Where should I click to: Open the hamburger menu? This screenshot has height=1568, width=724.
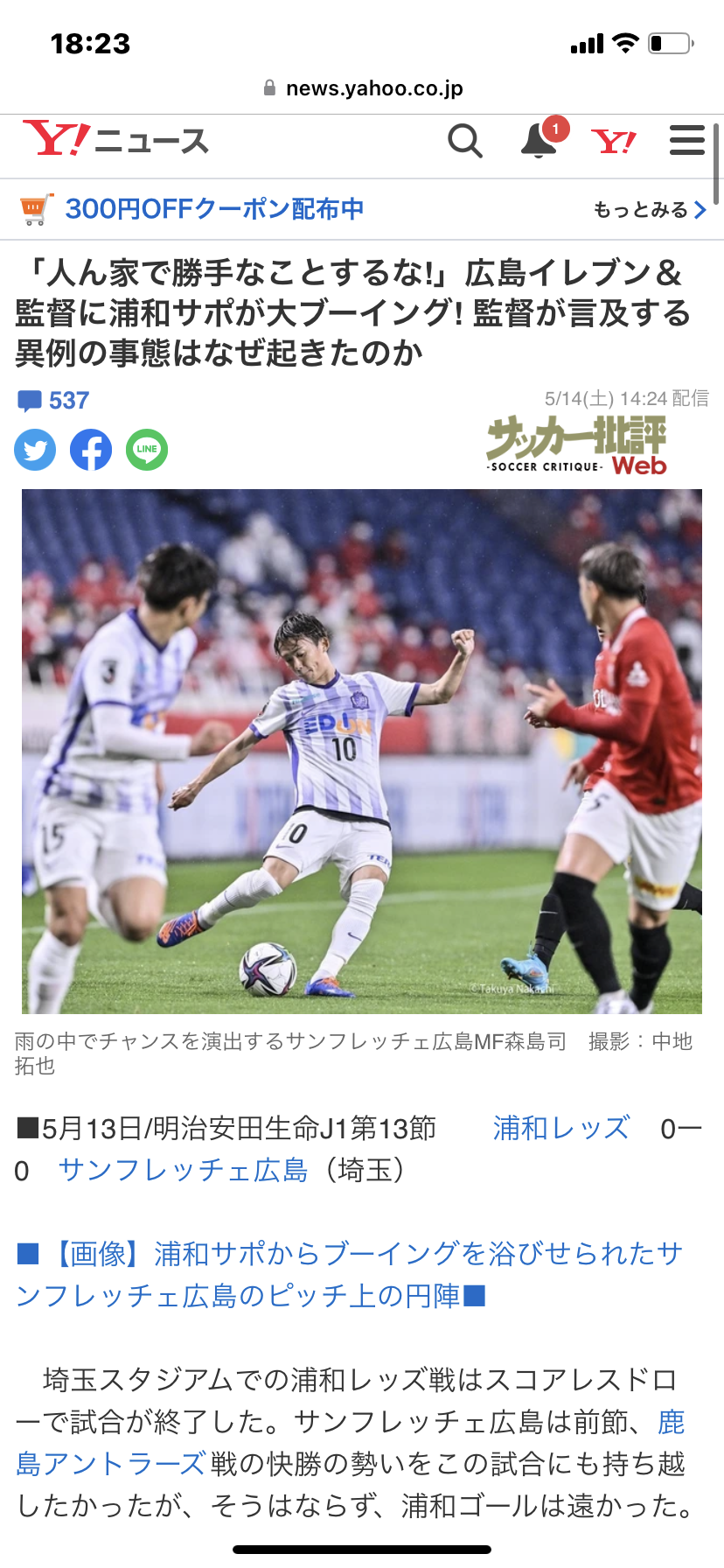point(687,141)
